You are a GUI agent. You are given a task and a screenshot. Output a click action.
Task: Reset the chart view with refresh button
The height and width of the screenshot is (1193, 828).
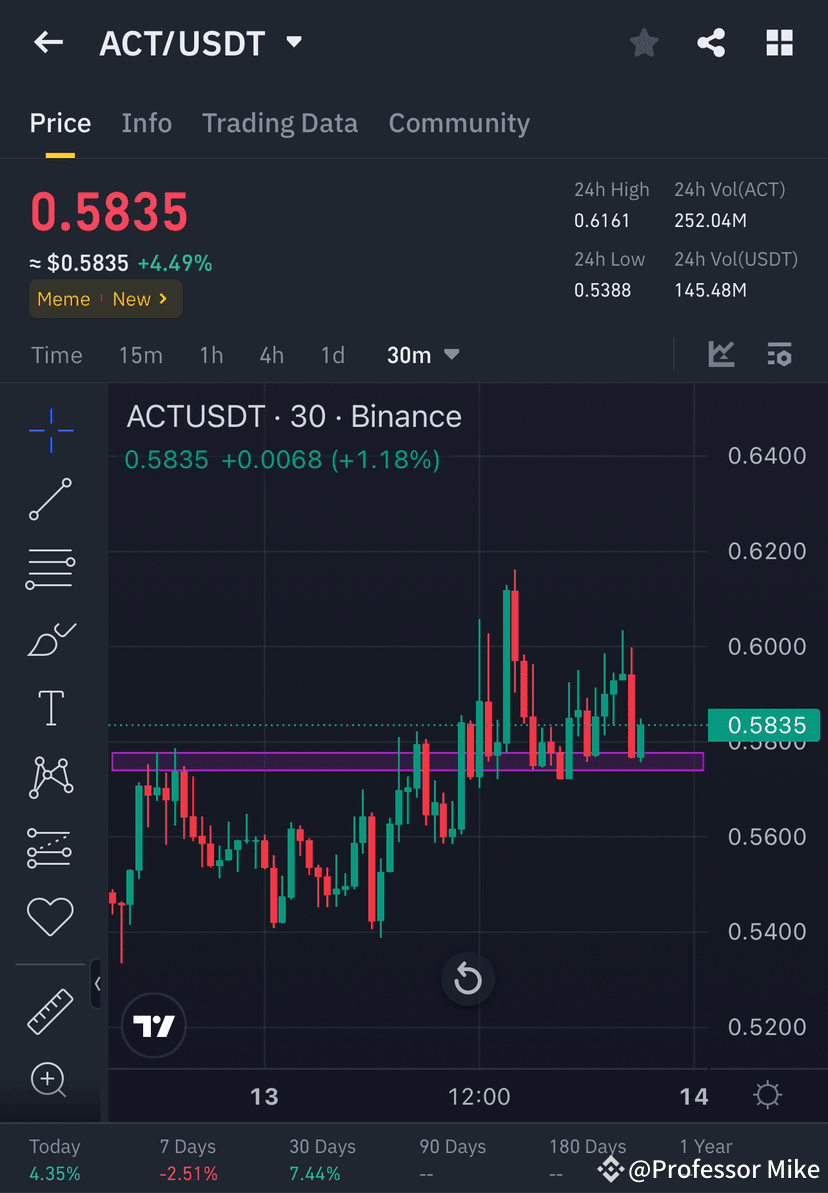pyautogui.click(x=468, y=980)
